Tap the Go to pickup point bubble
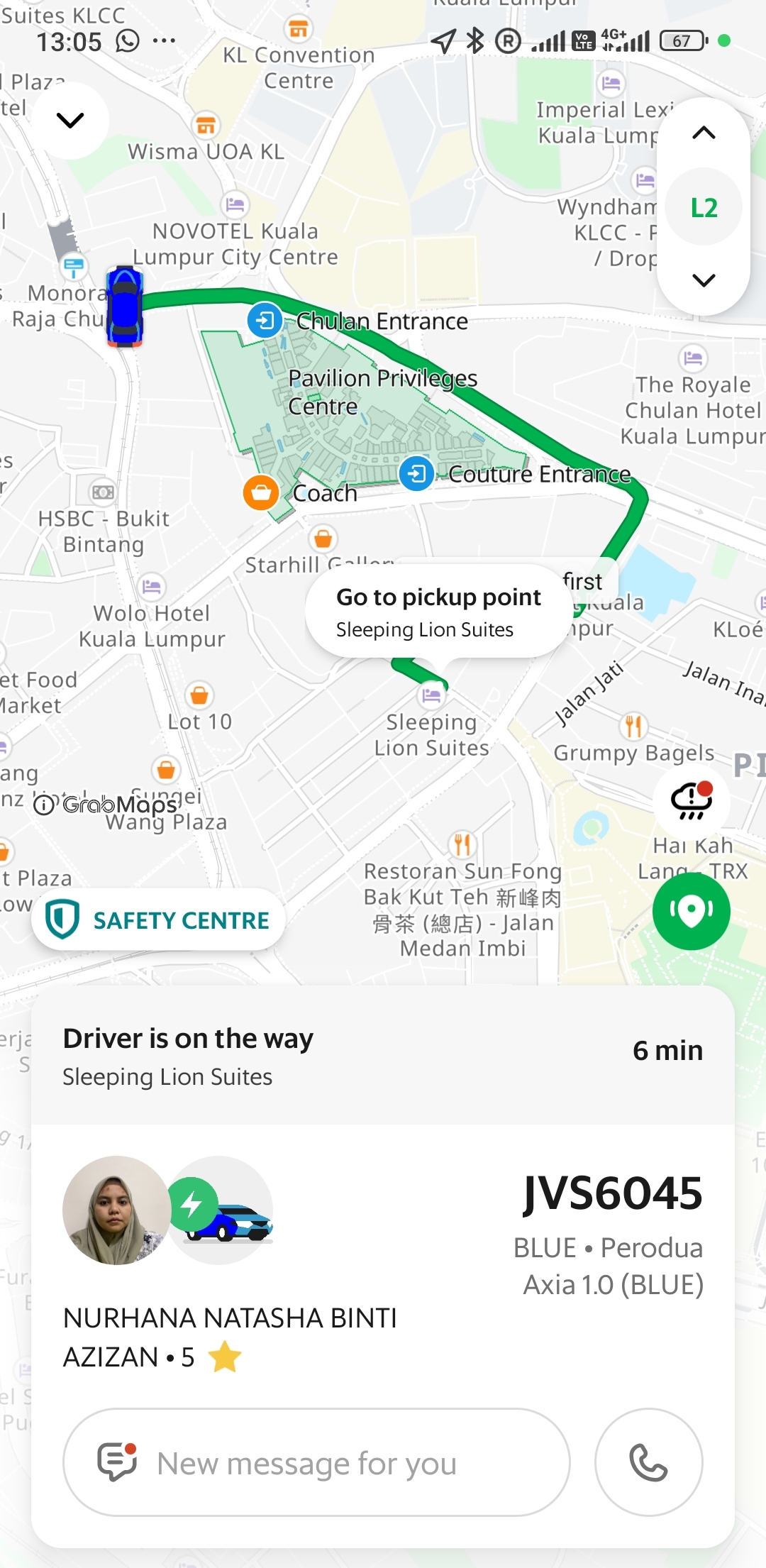This screenshot has width=766, height=1568. pos(438,612)
